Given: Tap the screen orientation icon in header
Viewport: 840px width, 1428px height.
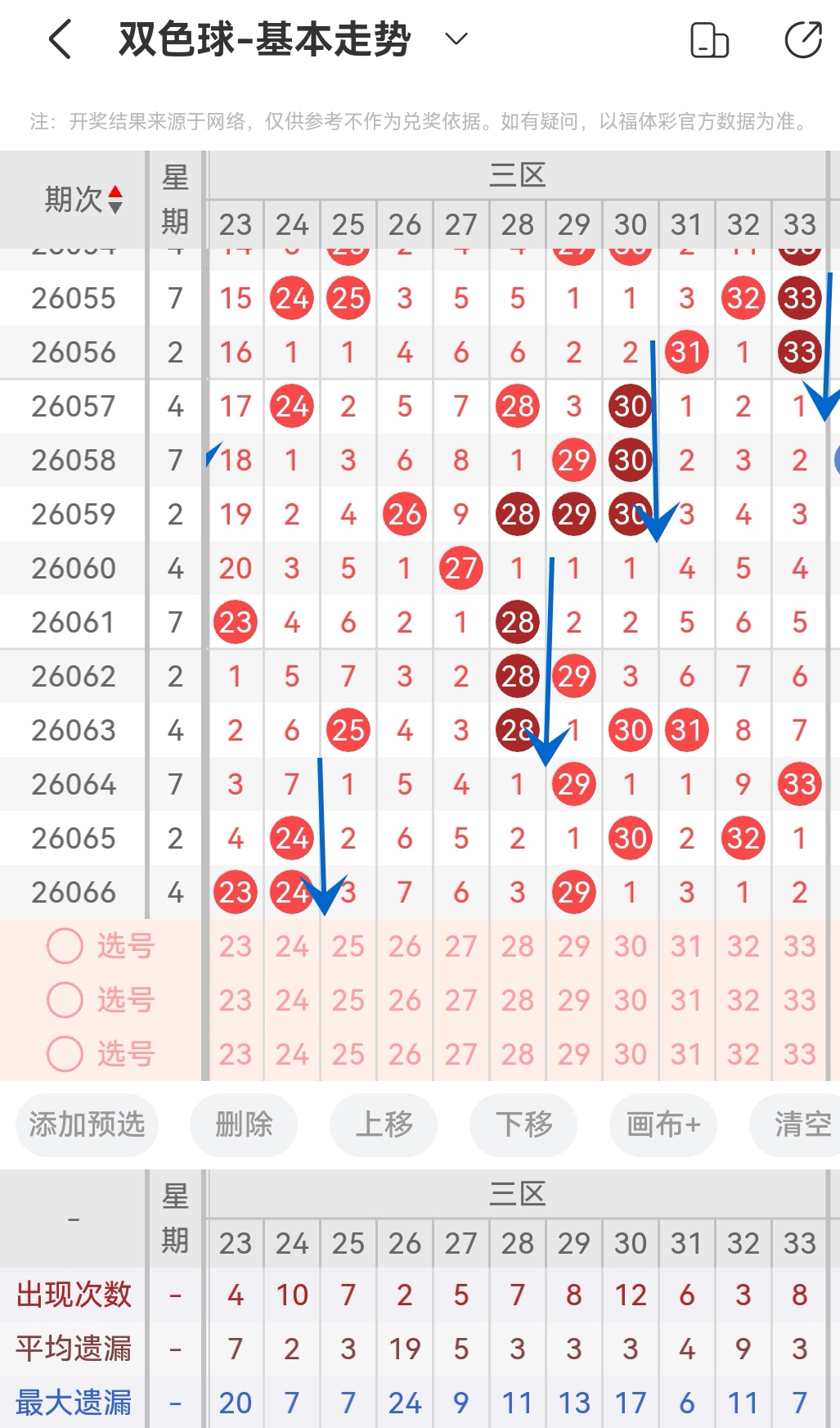Looking at the screenshot, I should coord(709,40).
